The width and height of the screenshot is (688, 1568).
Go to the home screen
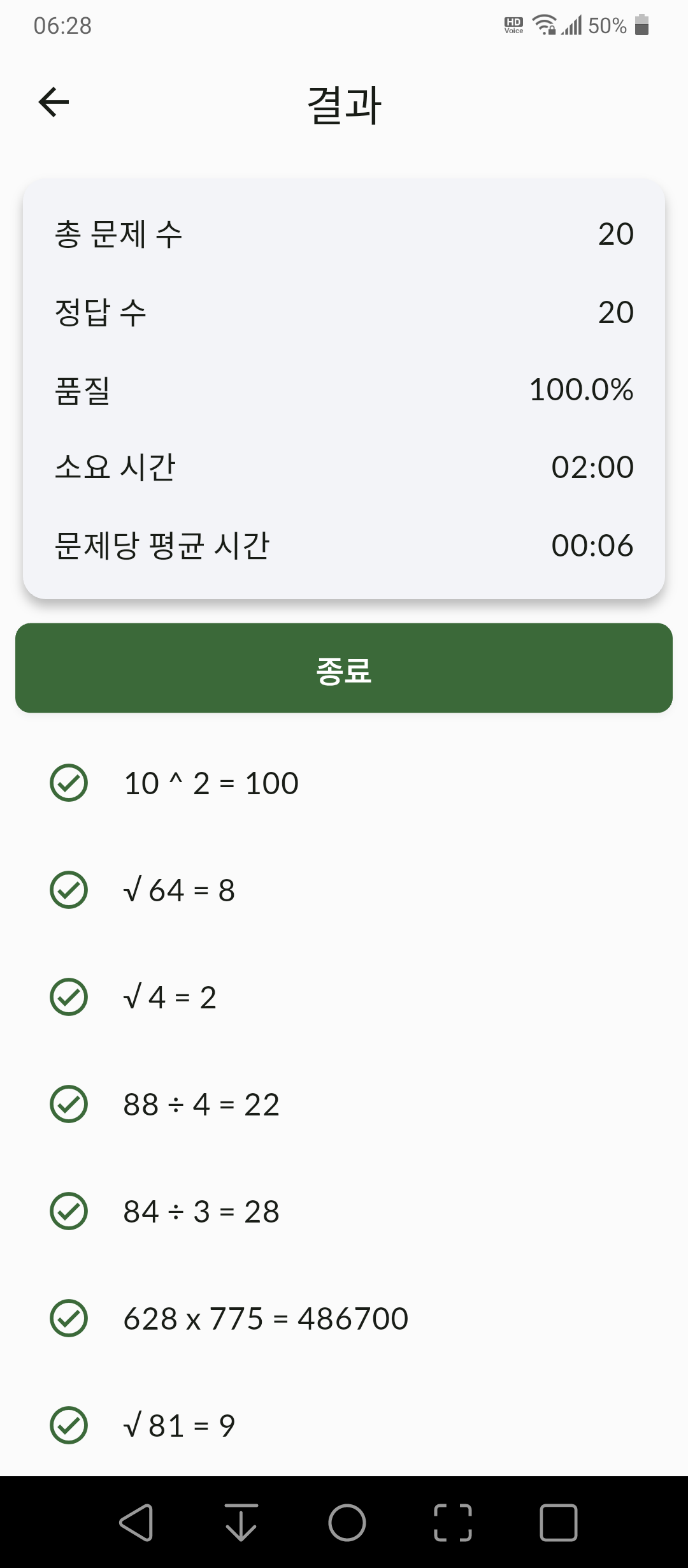347,1523
